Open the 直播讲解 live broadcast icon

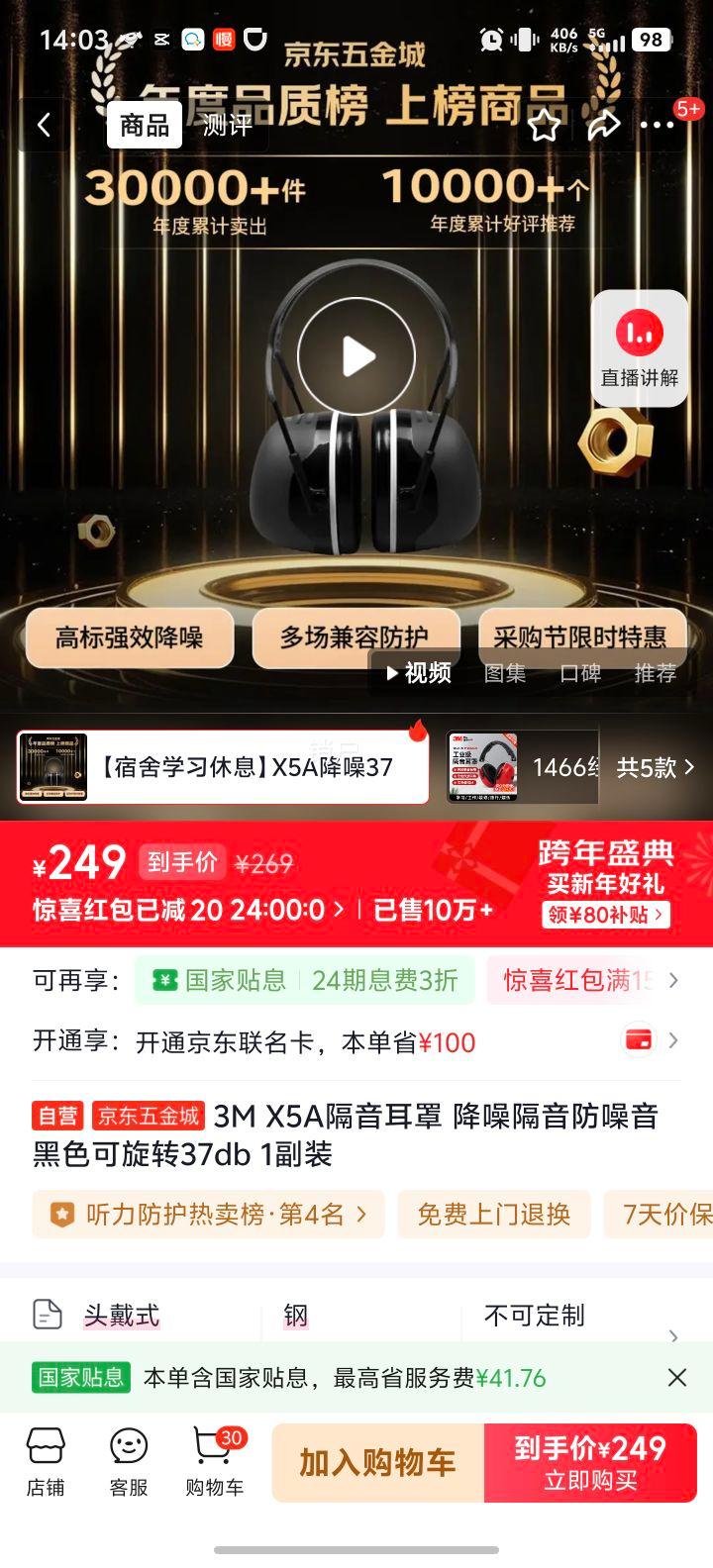(x=640, y=348)
